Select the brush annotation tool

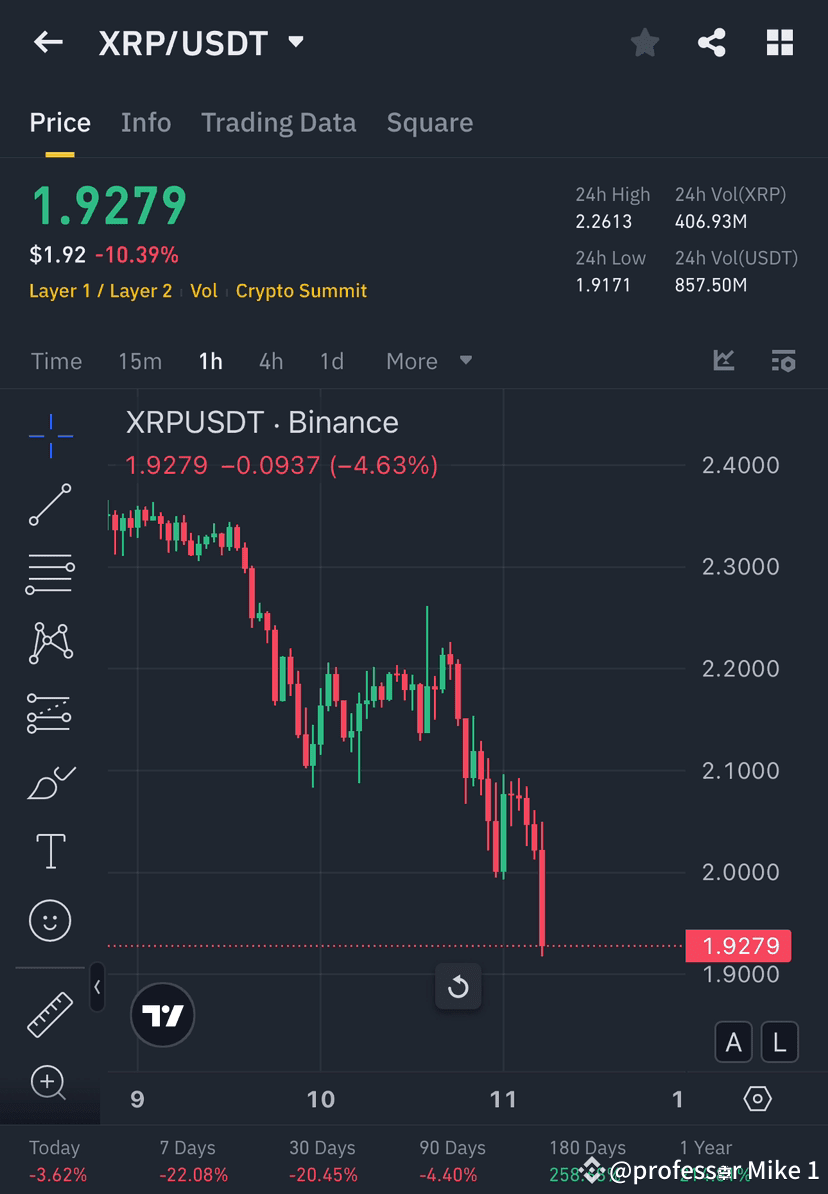50,781
